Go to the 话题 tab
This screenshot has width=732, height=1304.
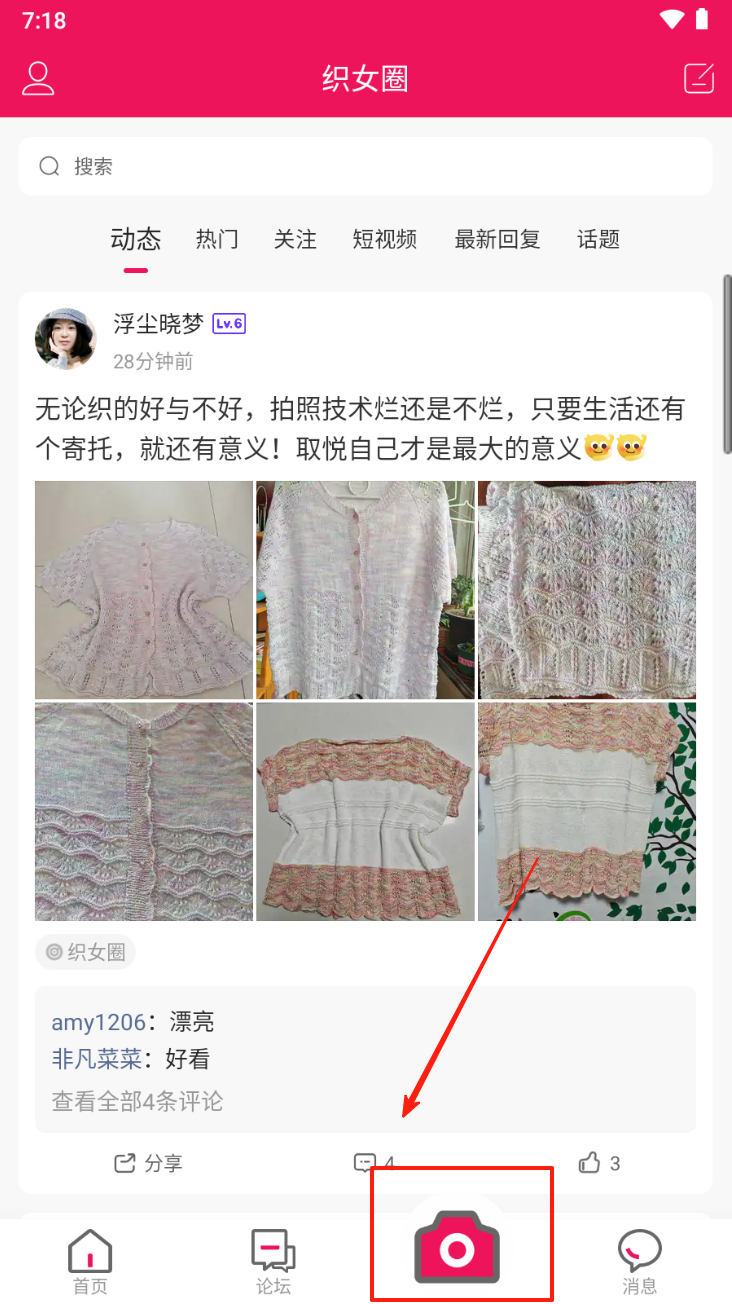click(598, 240)
